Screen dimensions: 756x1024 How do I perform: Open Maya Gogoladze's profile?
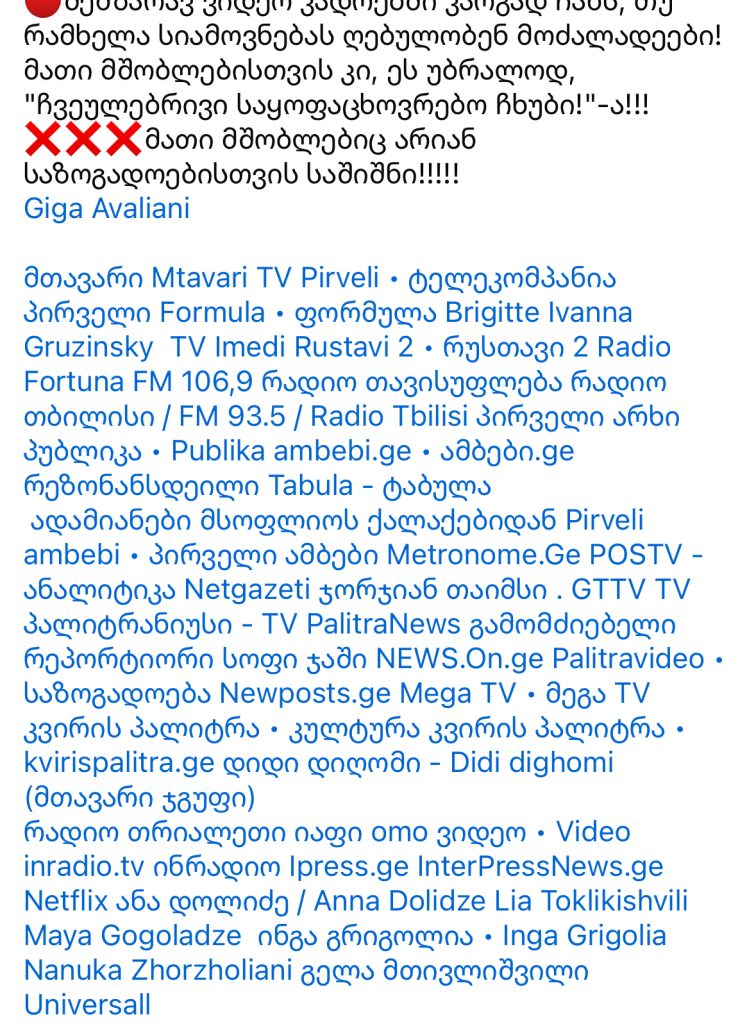click(132, 937)
